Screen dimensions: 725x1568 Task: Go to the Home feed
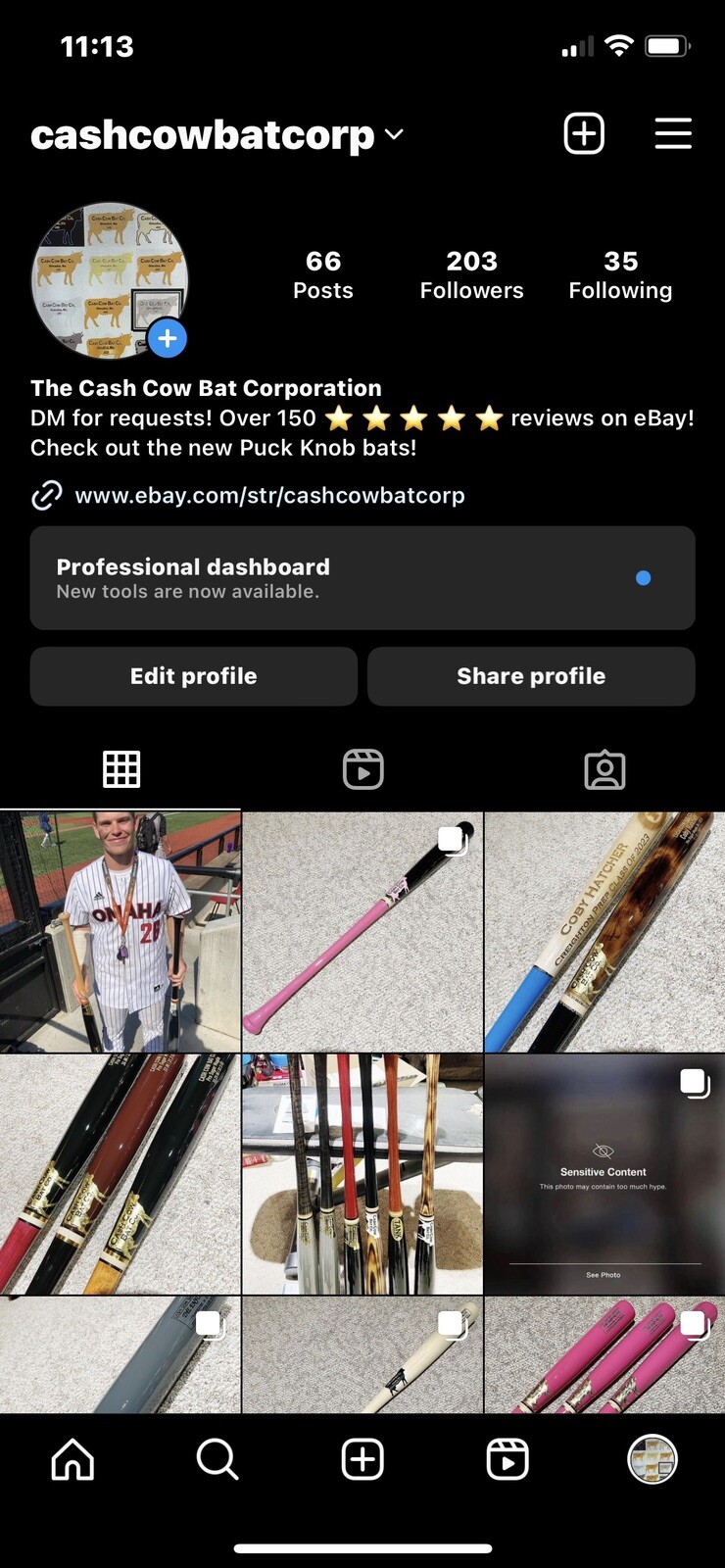point(72,1459)
